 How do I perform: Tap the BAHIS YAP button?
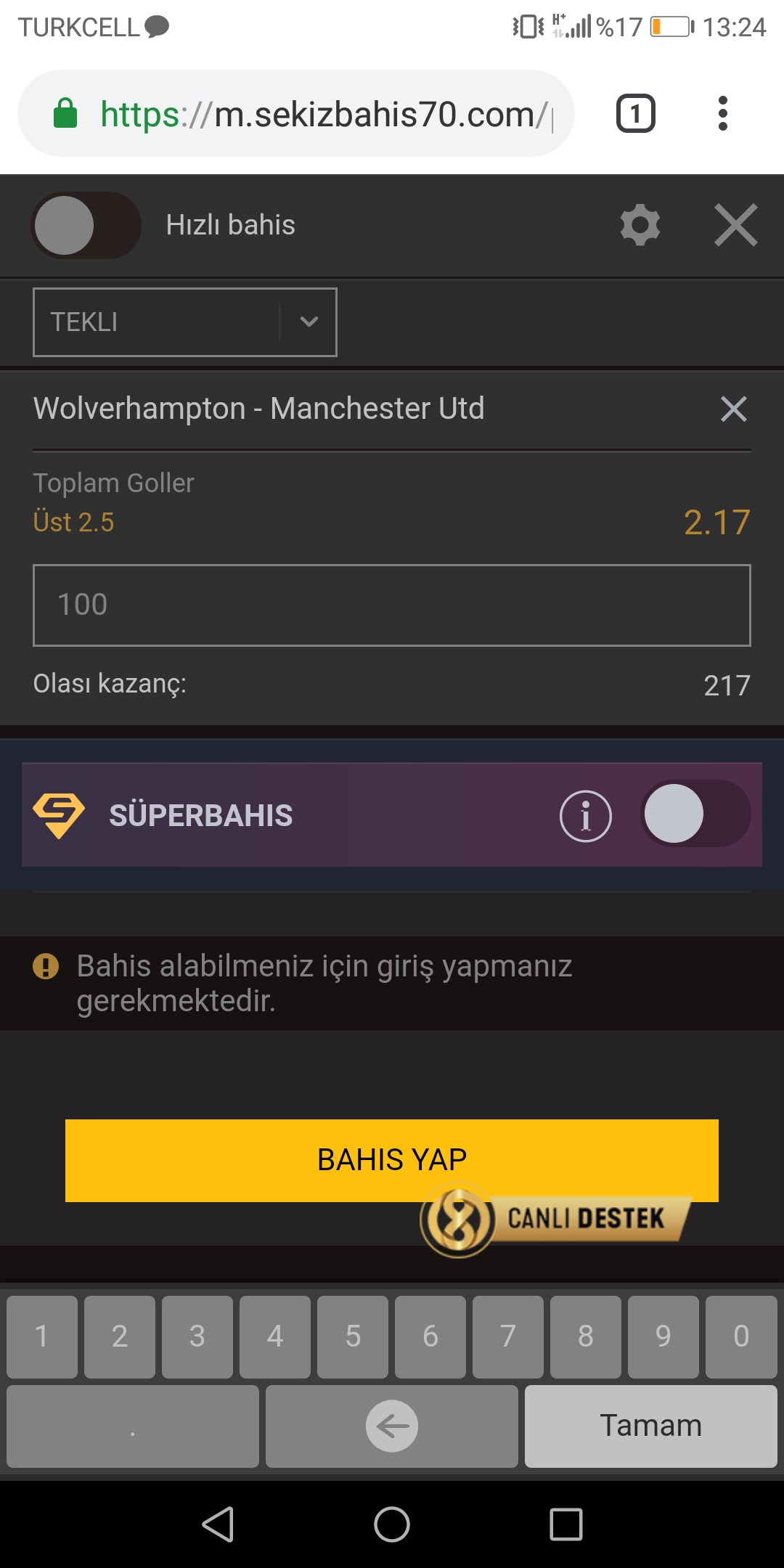[x=392, y=1160]
